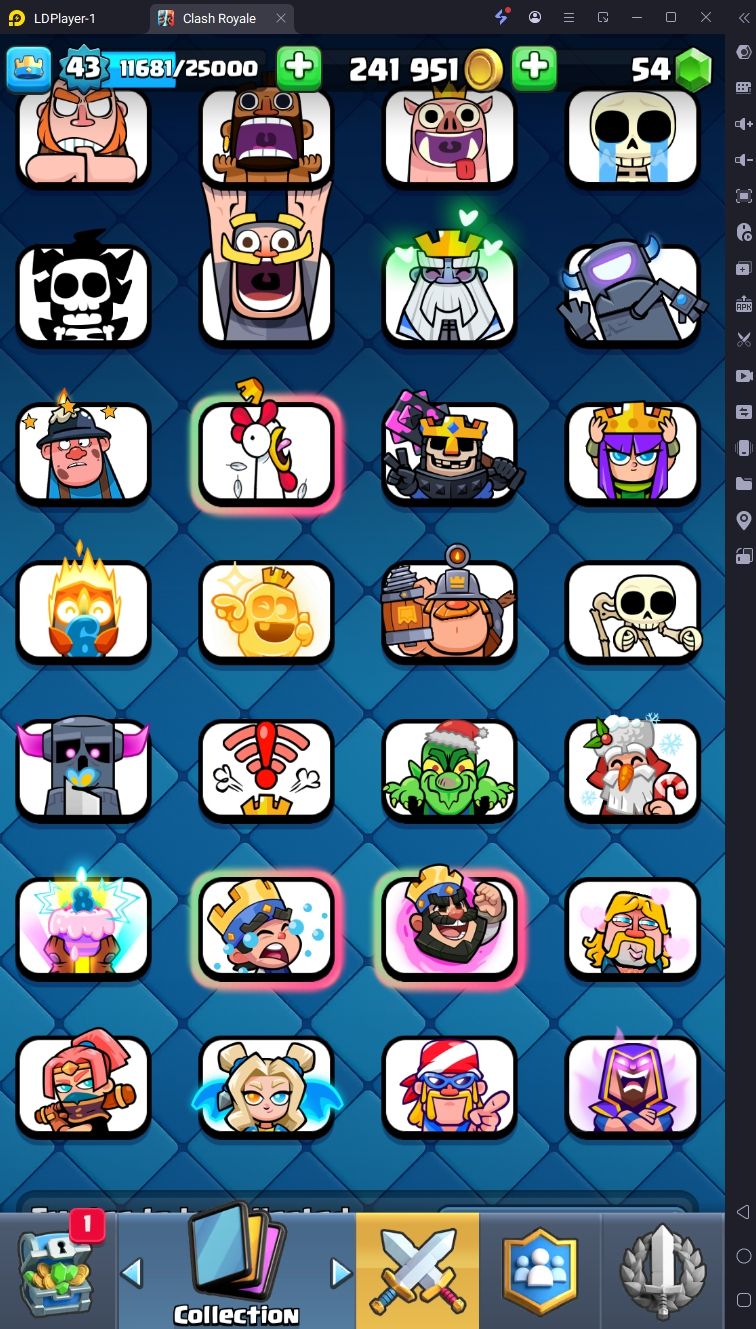Open the Collection tab
This screenshot has width=756, height=1329.
point(237,1272)
